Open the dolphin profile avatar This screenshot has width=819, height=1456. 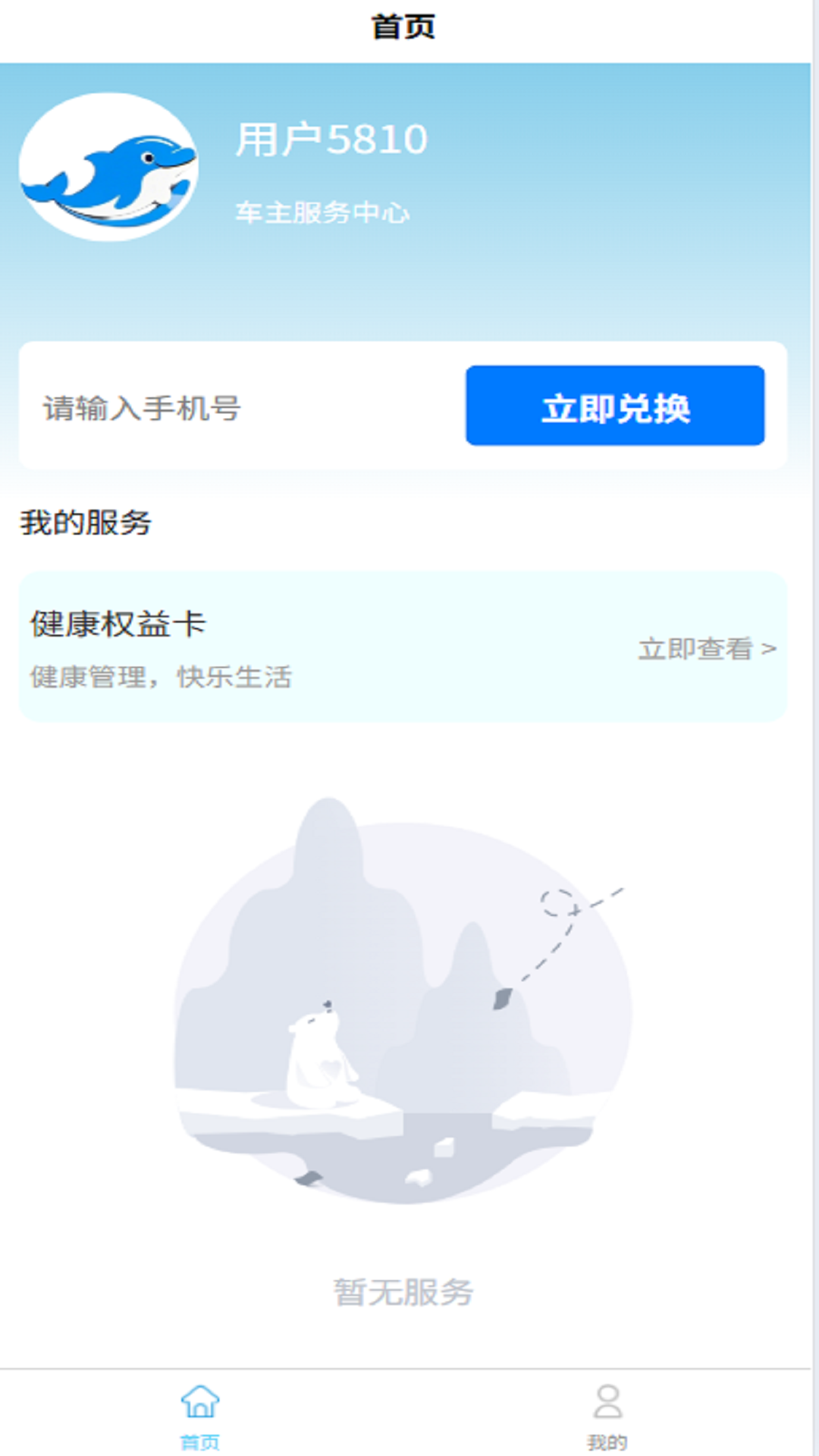[x=109, y=167]
